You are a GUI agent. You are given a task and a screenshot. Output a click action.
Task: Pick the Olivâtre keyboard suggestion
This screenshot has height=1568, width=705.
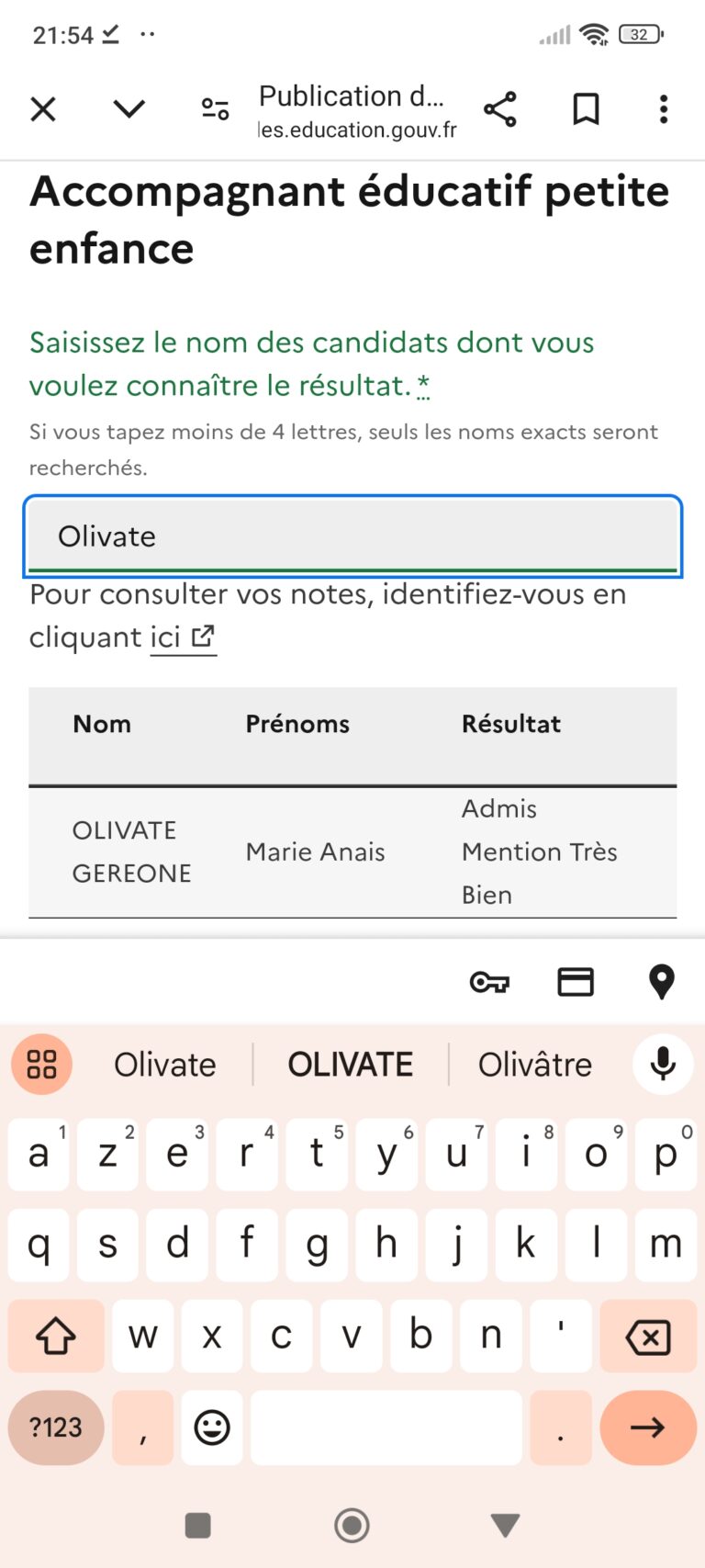(533, 1064)
